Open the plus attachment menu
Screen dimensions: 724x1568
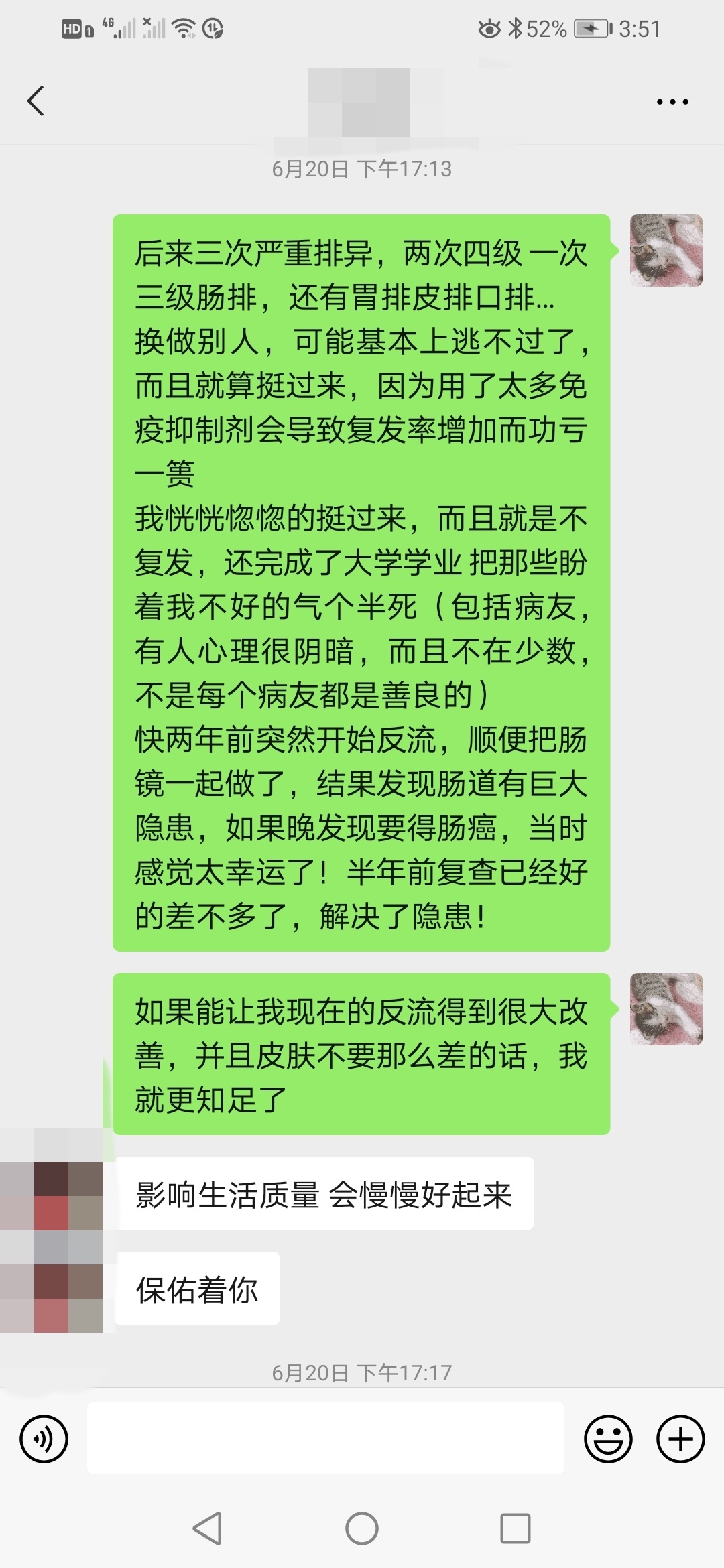[x=680, y=1439]
